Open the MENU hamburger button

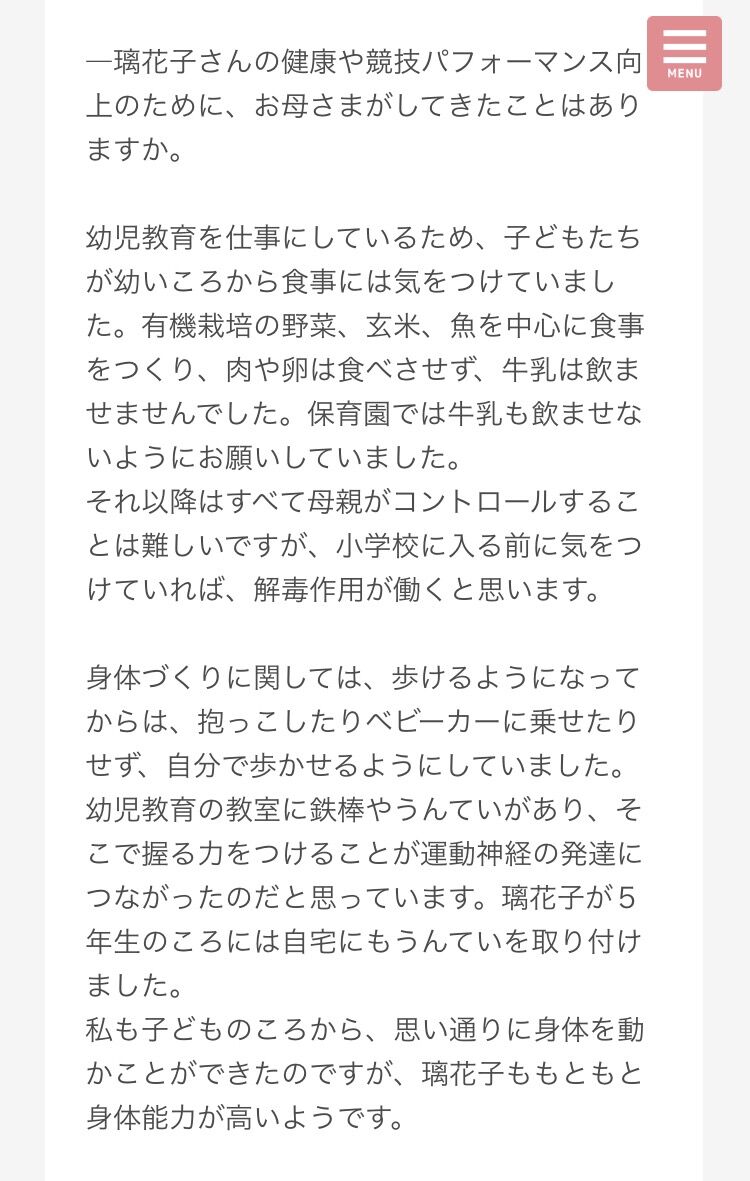pyautogui.click(x=684, y=53)
